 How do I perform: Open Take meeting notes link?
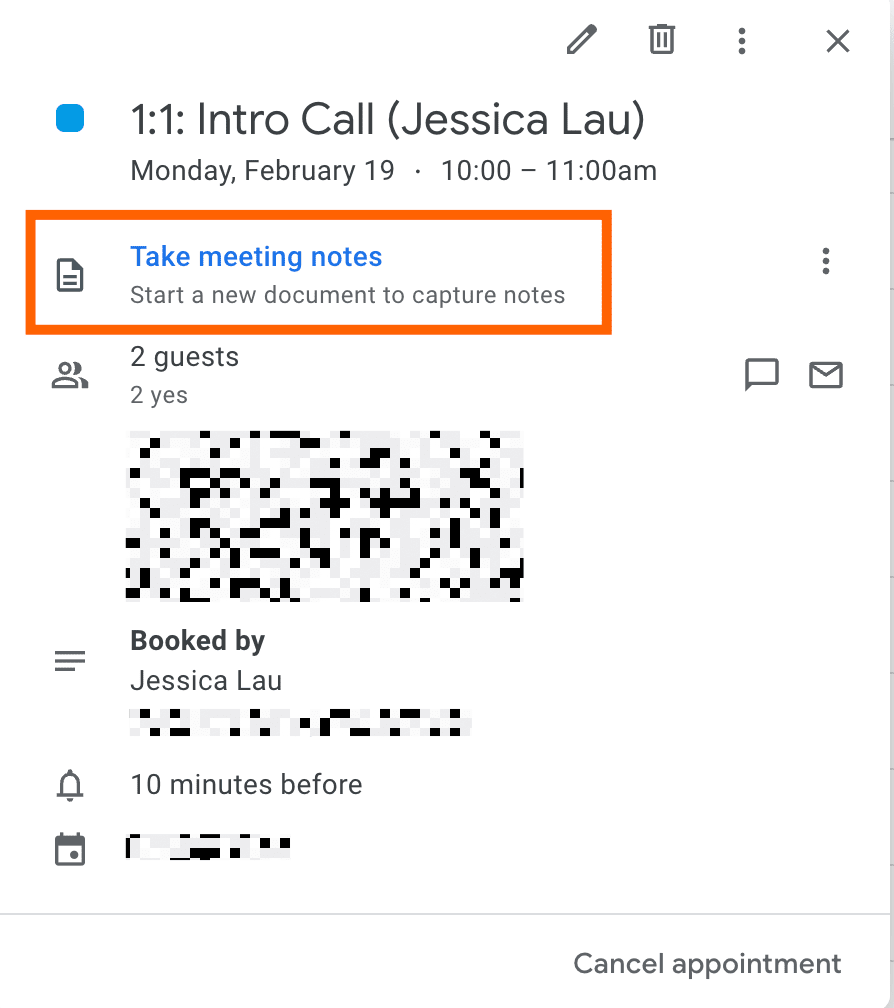[256, 257]
